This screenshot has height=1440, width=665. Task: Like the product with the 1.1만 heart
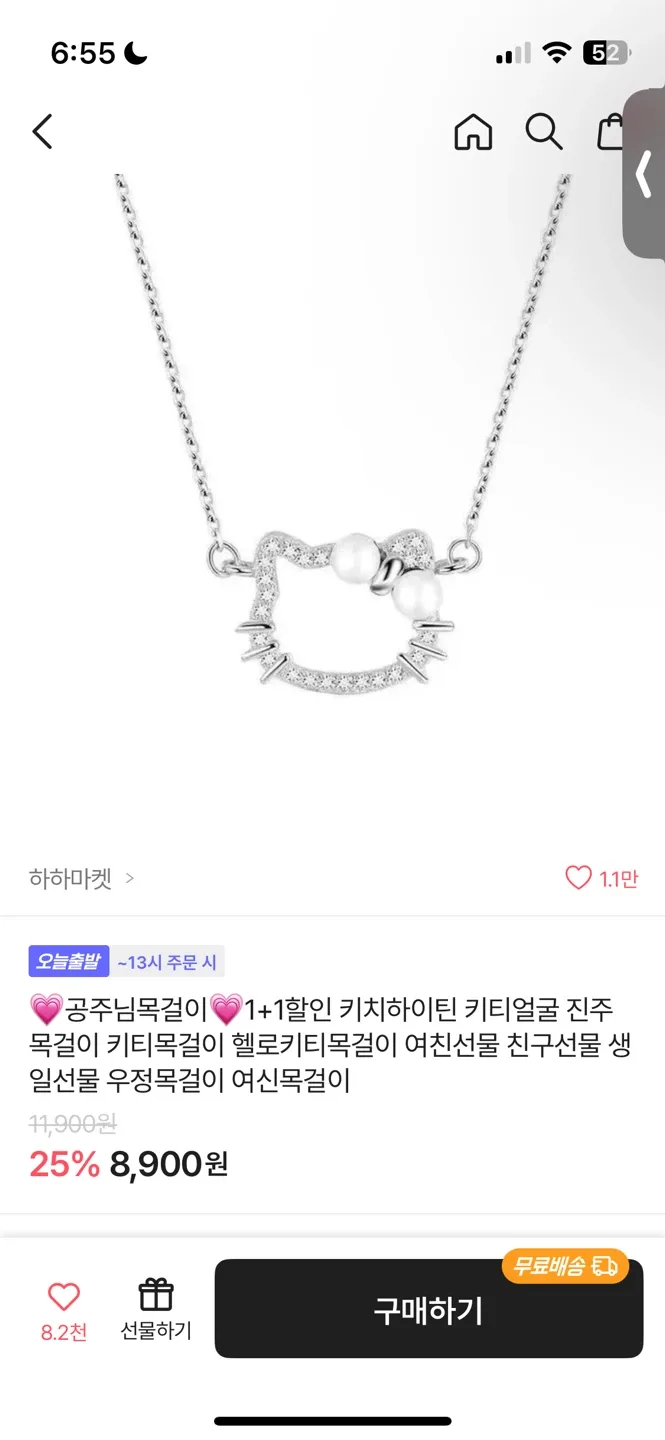coord(579,878)
